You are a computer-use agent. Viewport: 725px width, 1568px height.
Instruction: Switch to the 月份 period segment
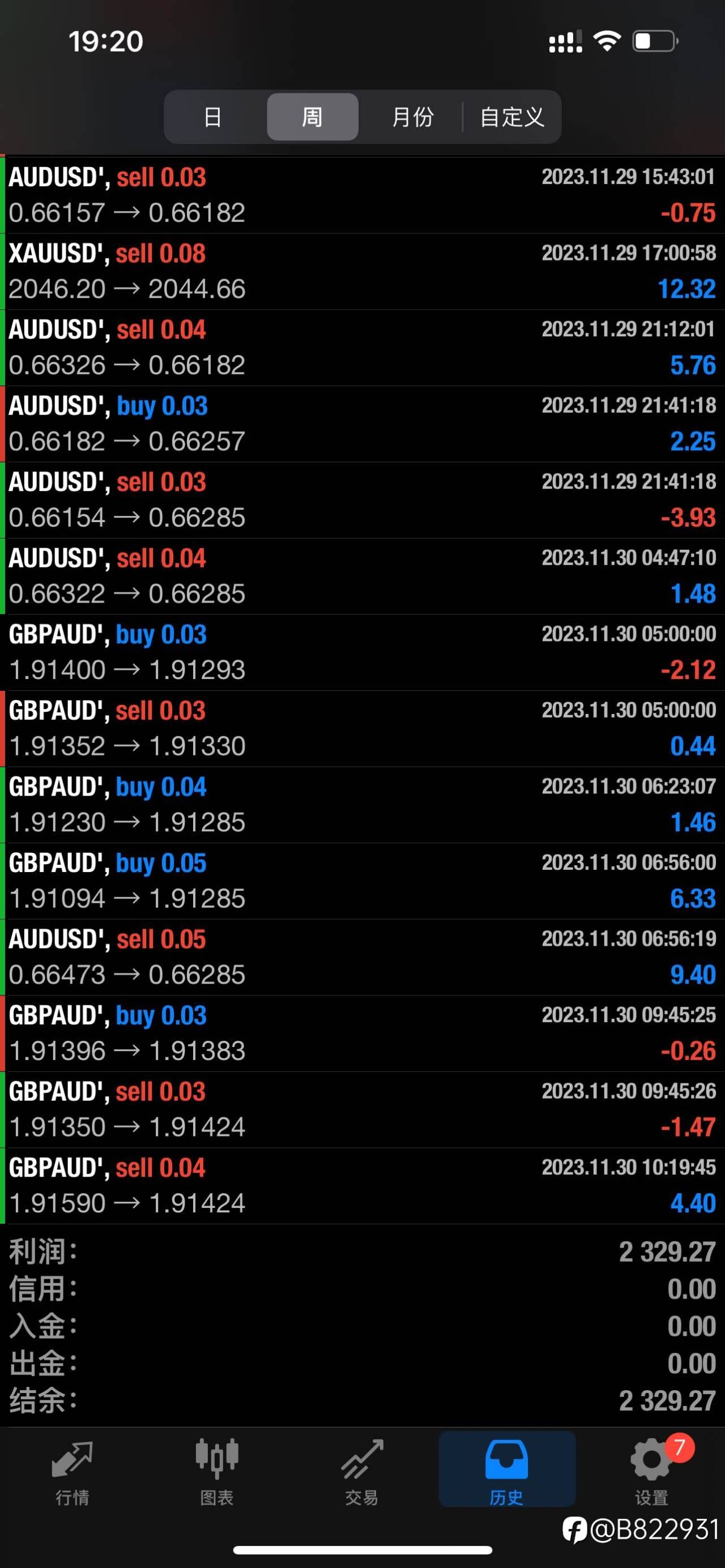click(413, 117)
